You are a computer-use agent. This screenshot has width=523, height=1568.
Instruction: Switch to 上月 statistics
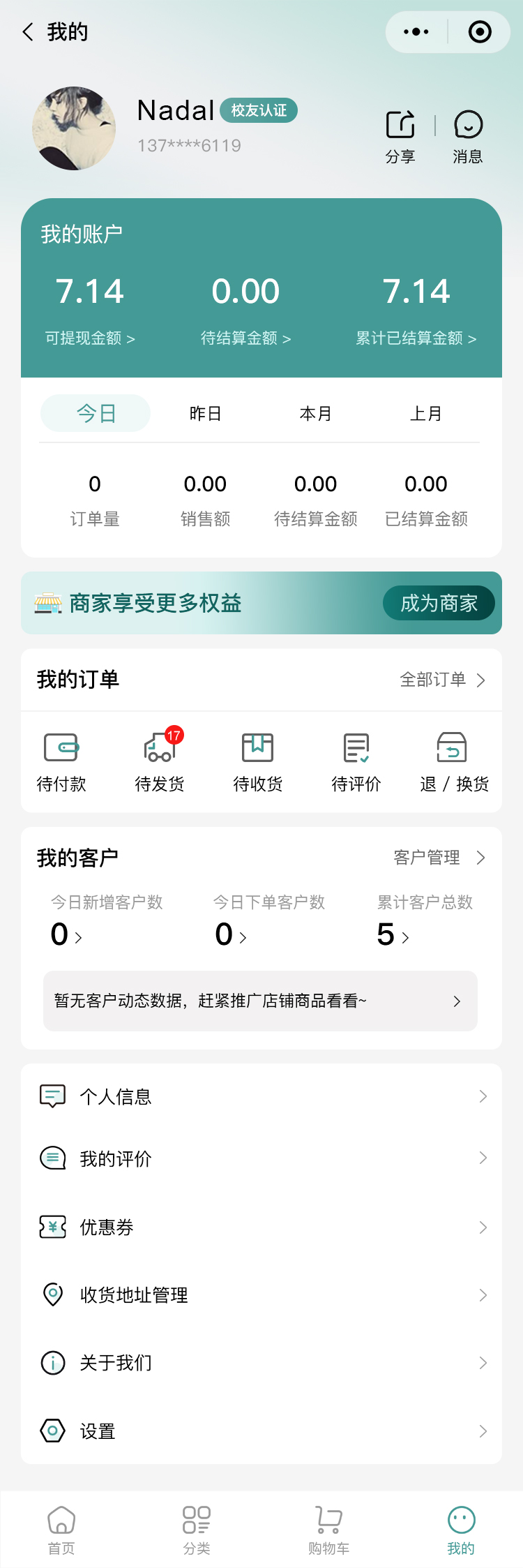(x=425, y=414)
